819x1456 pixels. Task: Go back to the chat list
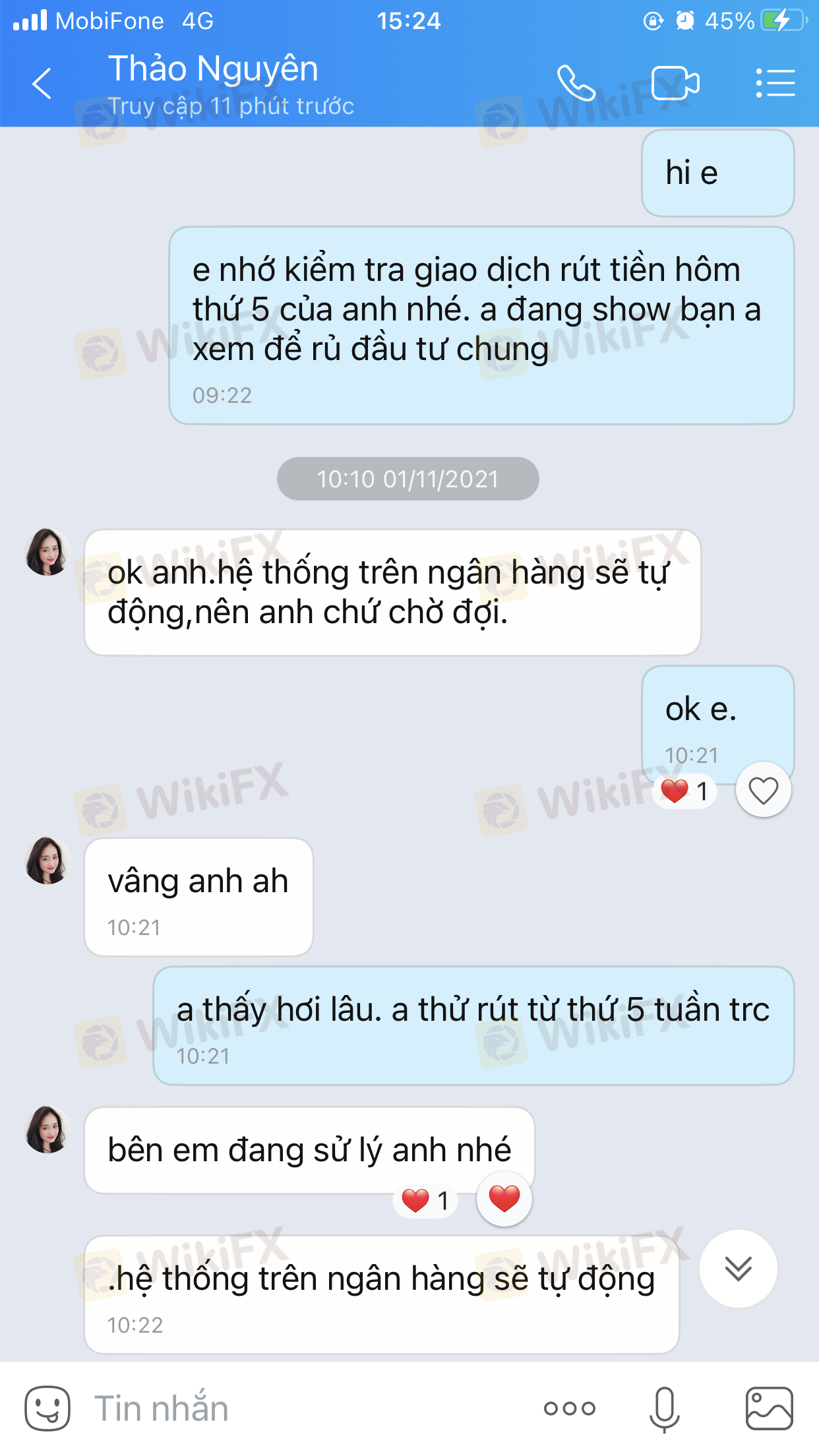click(x=42, y=84)
